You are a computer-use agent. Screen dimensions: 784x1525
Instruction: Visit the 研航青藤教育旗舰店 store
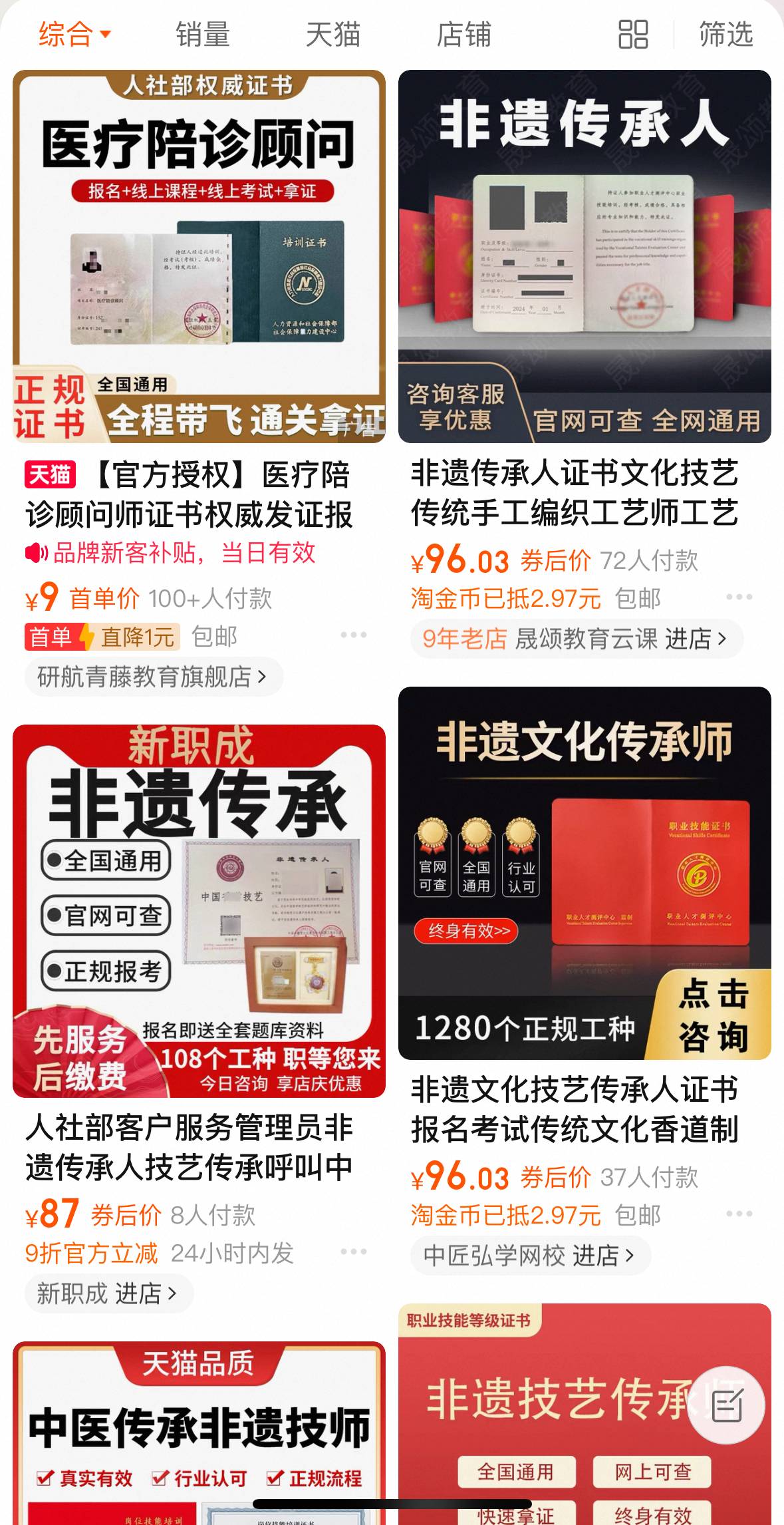pos(153,677)
